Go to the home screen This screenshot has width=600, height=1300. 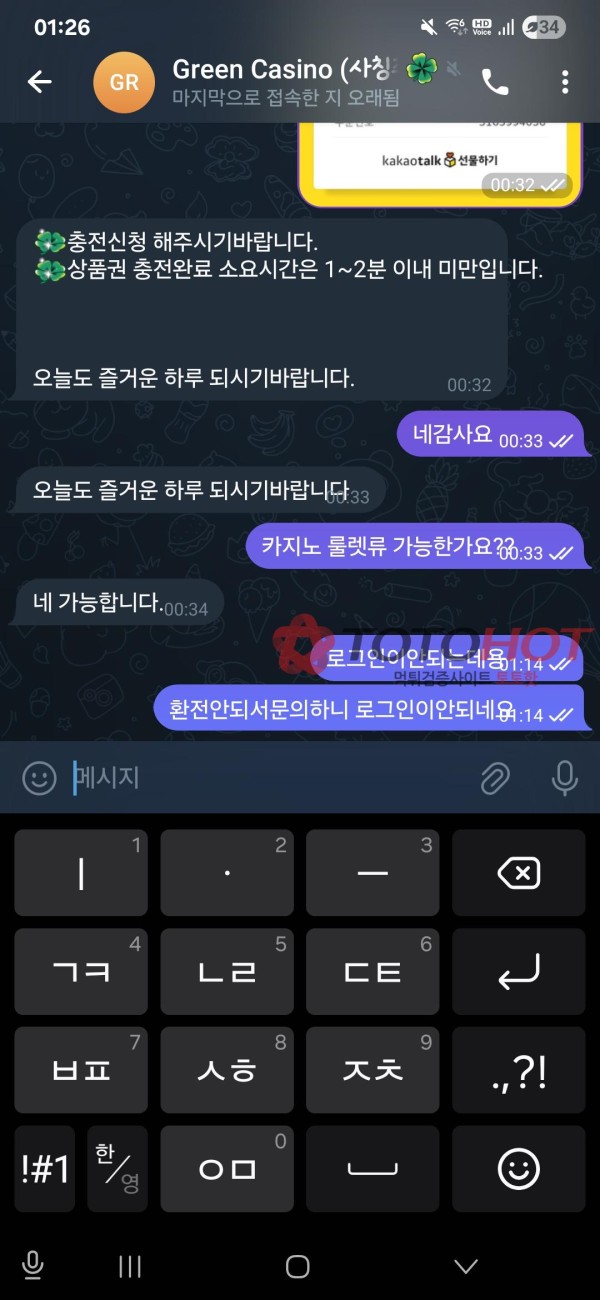coord(298,1267)
